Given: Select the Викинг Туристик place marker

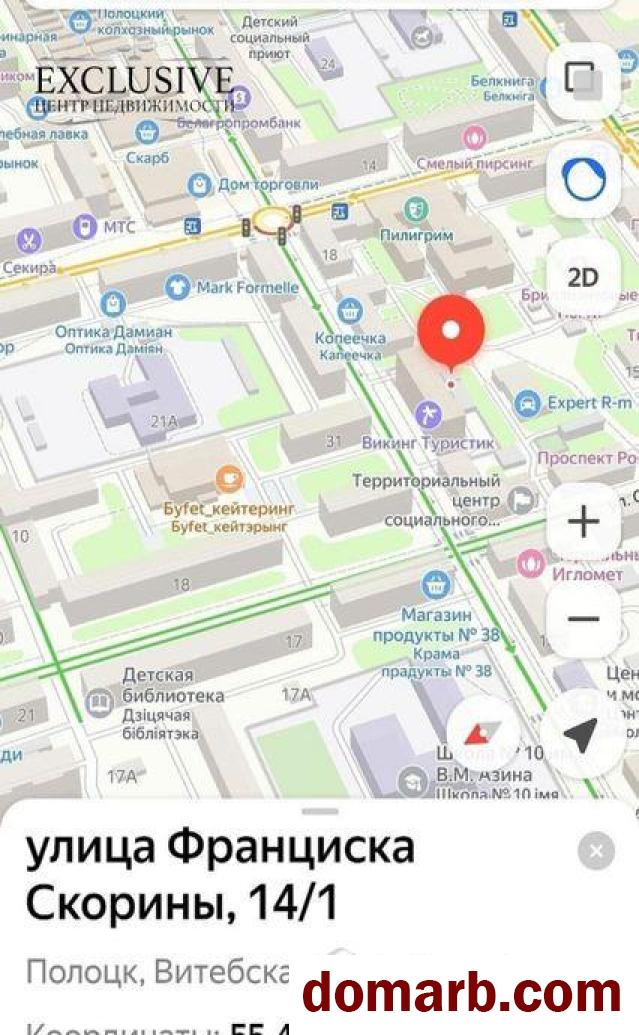Looking at the screenshot, I should coord(429,413).
